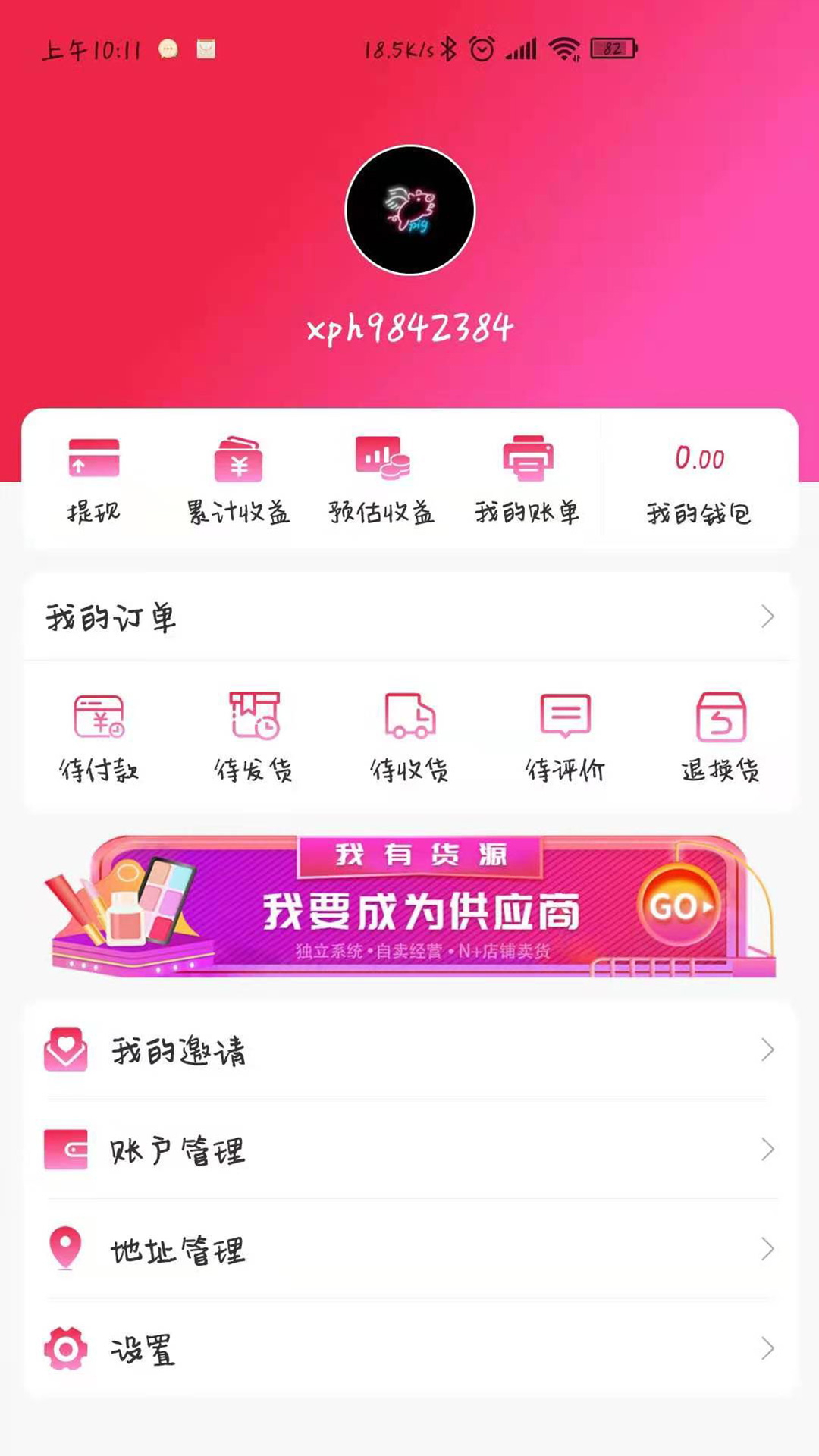This screenshot has height=1456, width=819.
Task: Open all orders via 我的订单
Action: point(409,617)
